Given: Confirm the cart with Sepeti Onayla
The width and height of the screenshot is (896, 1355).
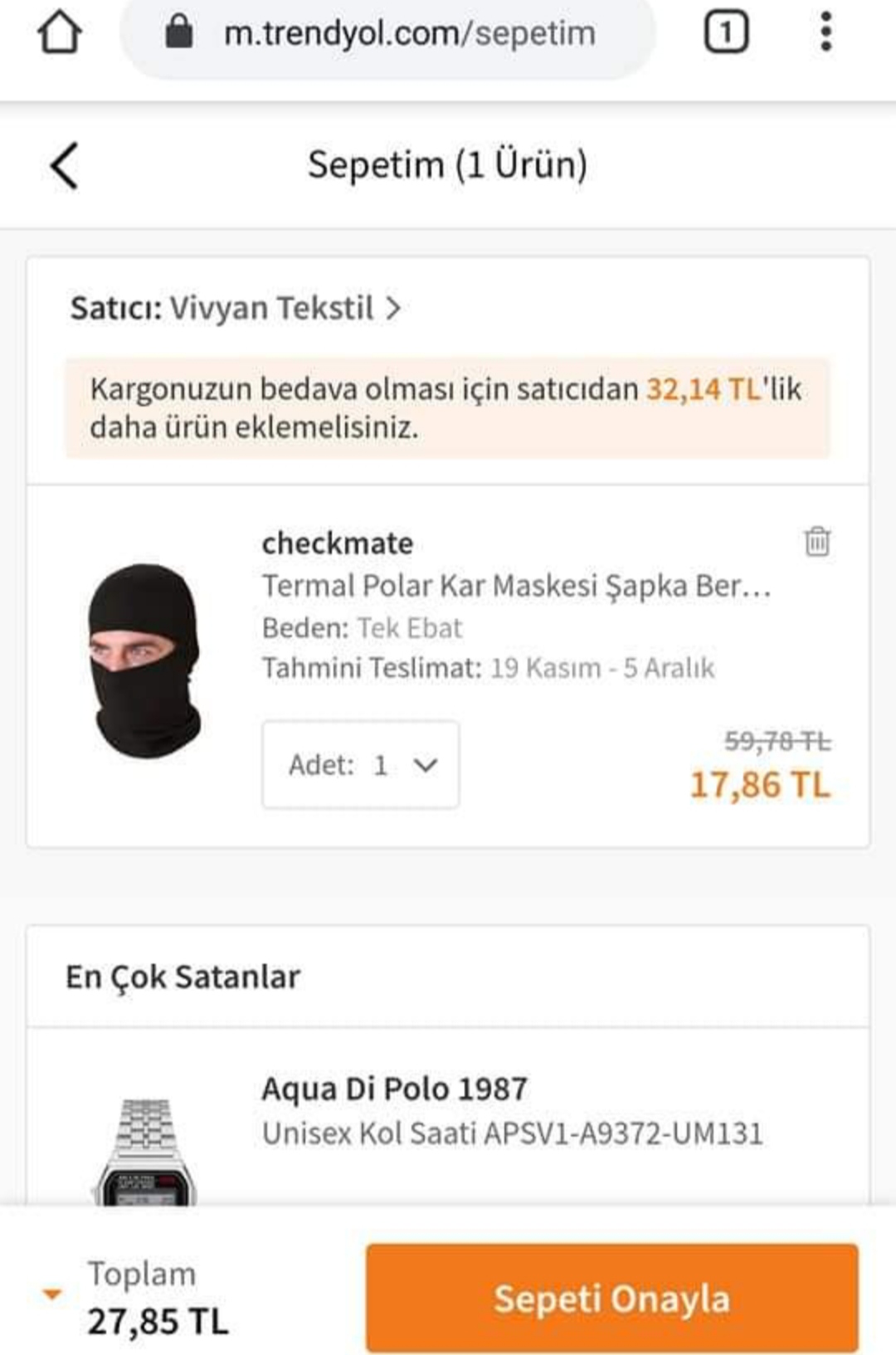Looking at the screenshot, I should pyautogui.click(x=611, y=1299).
